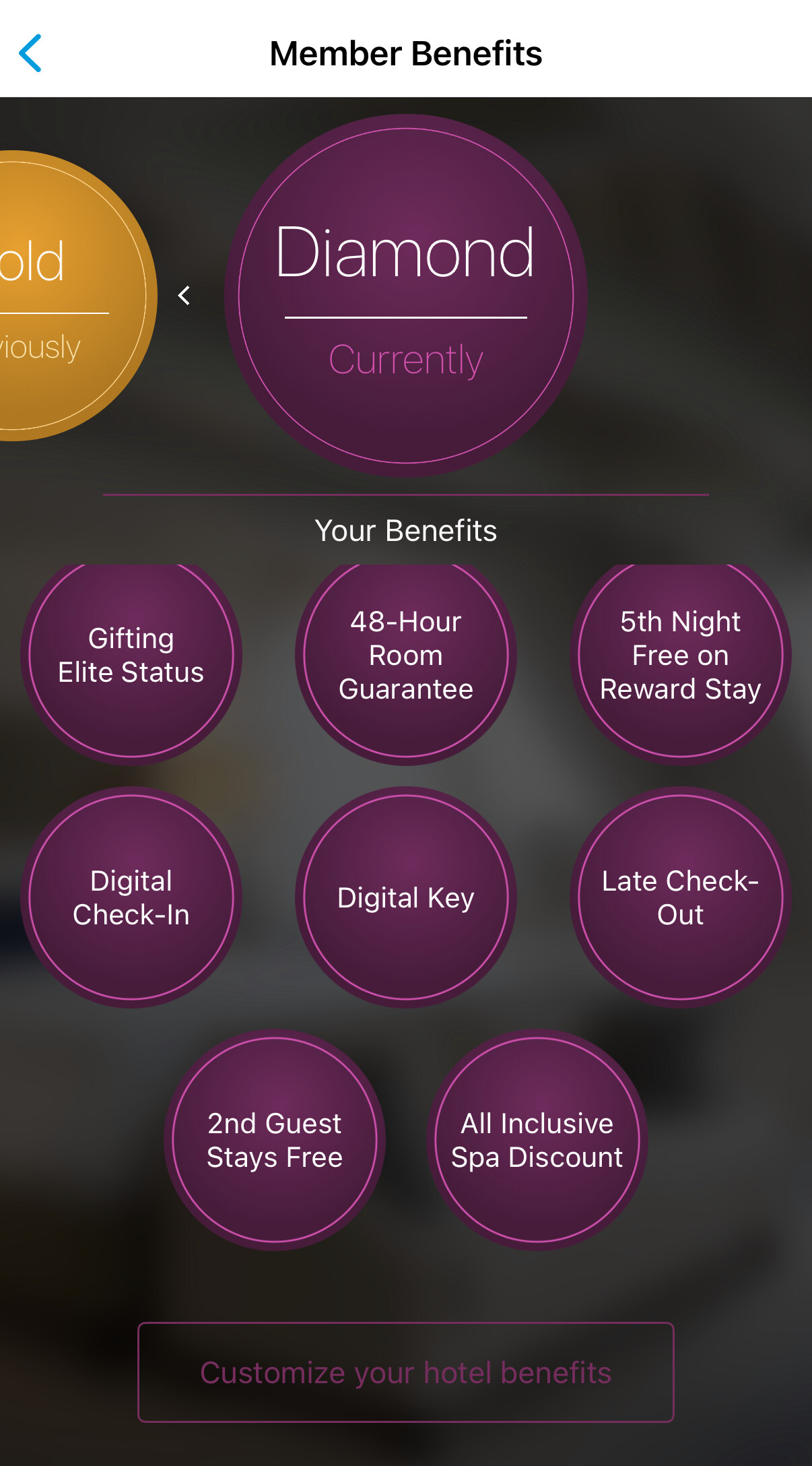Go back from Member Benefits
The image size is (812, 1466).
[30, 53]
